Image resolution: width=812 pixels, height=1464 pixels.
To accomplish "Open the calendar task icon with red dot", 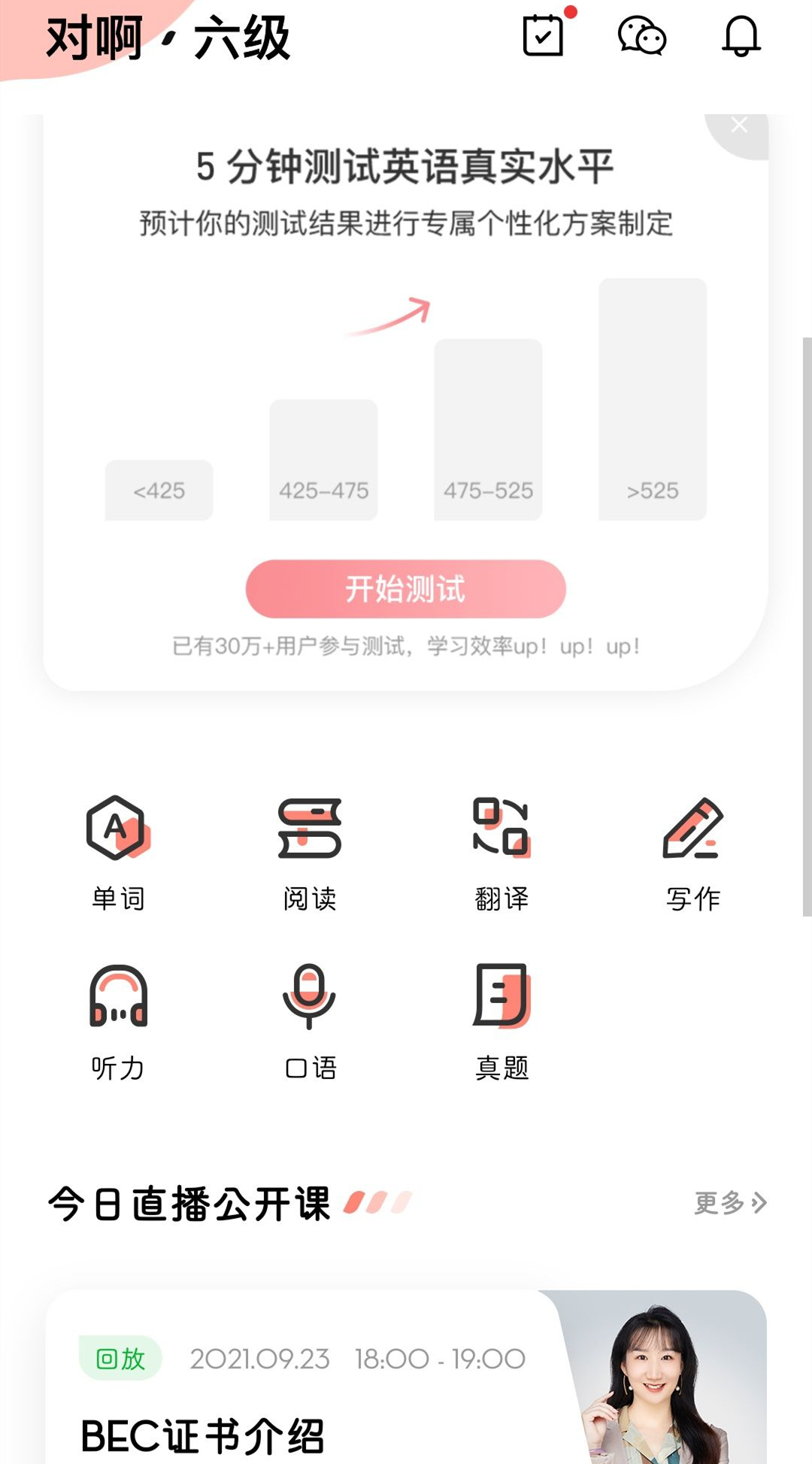I will pyautogui.click(x=544, y=36).
